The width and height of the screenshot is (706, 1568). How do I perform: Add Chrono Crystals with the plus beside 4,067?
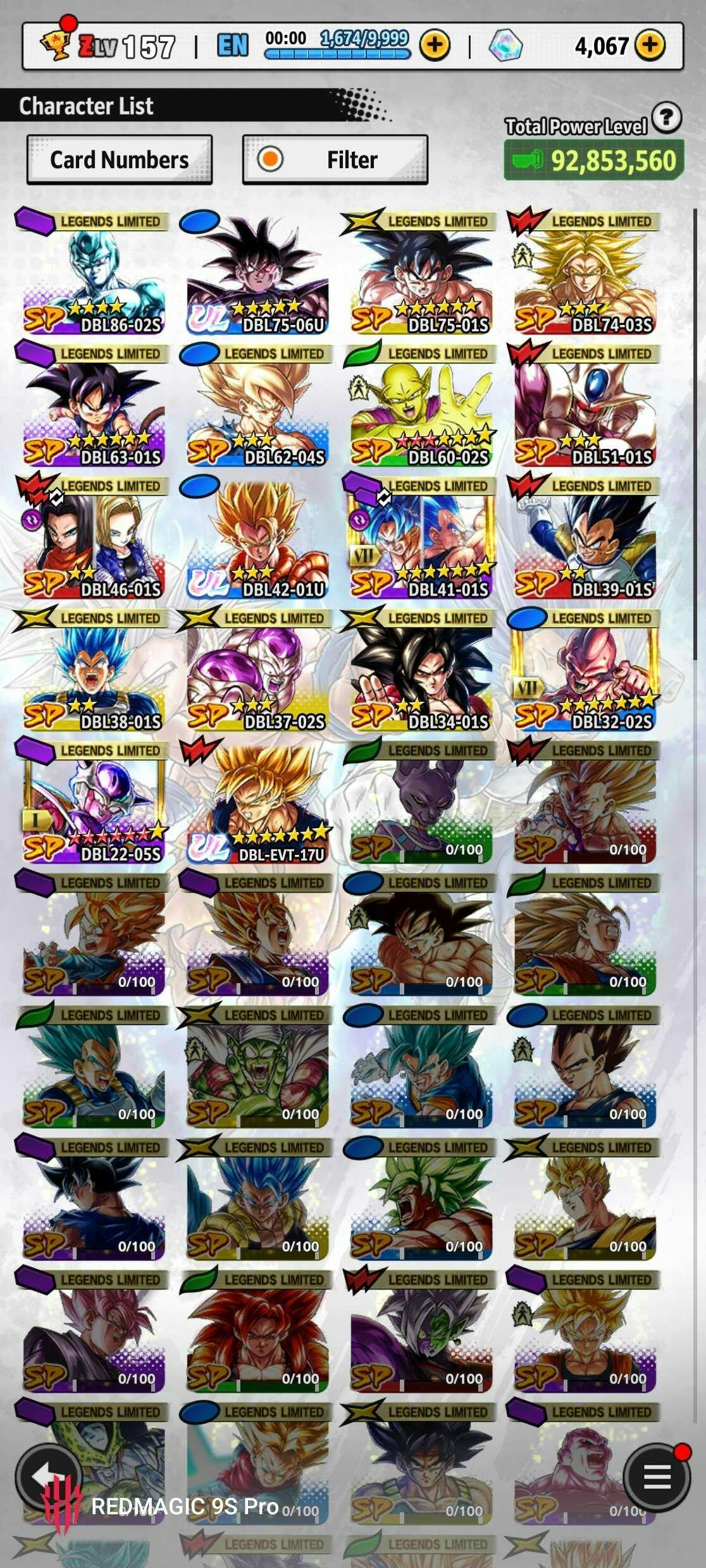(650, 45)
